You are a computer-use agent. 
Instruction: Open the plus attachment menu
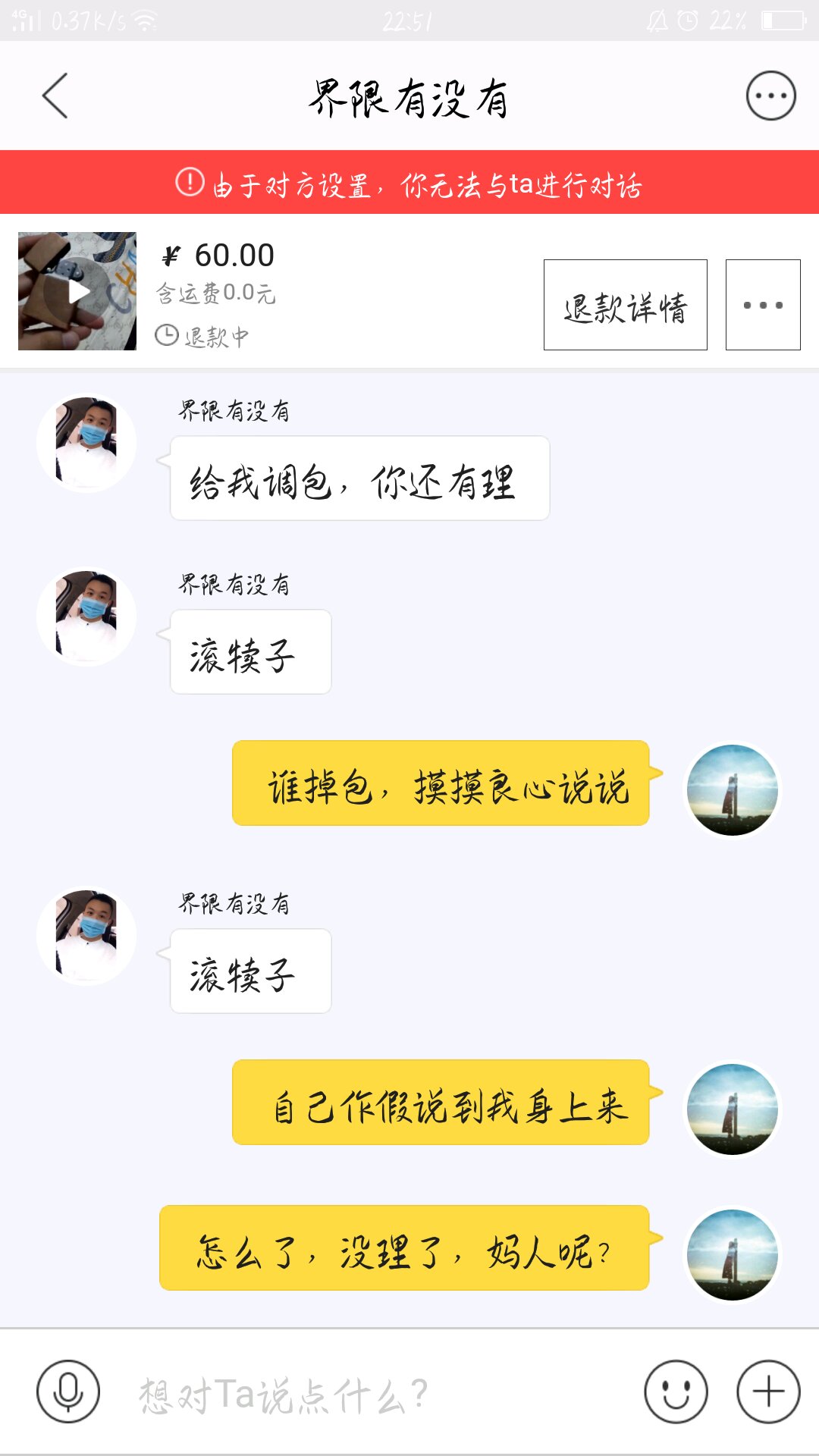pos(768,1392)
